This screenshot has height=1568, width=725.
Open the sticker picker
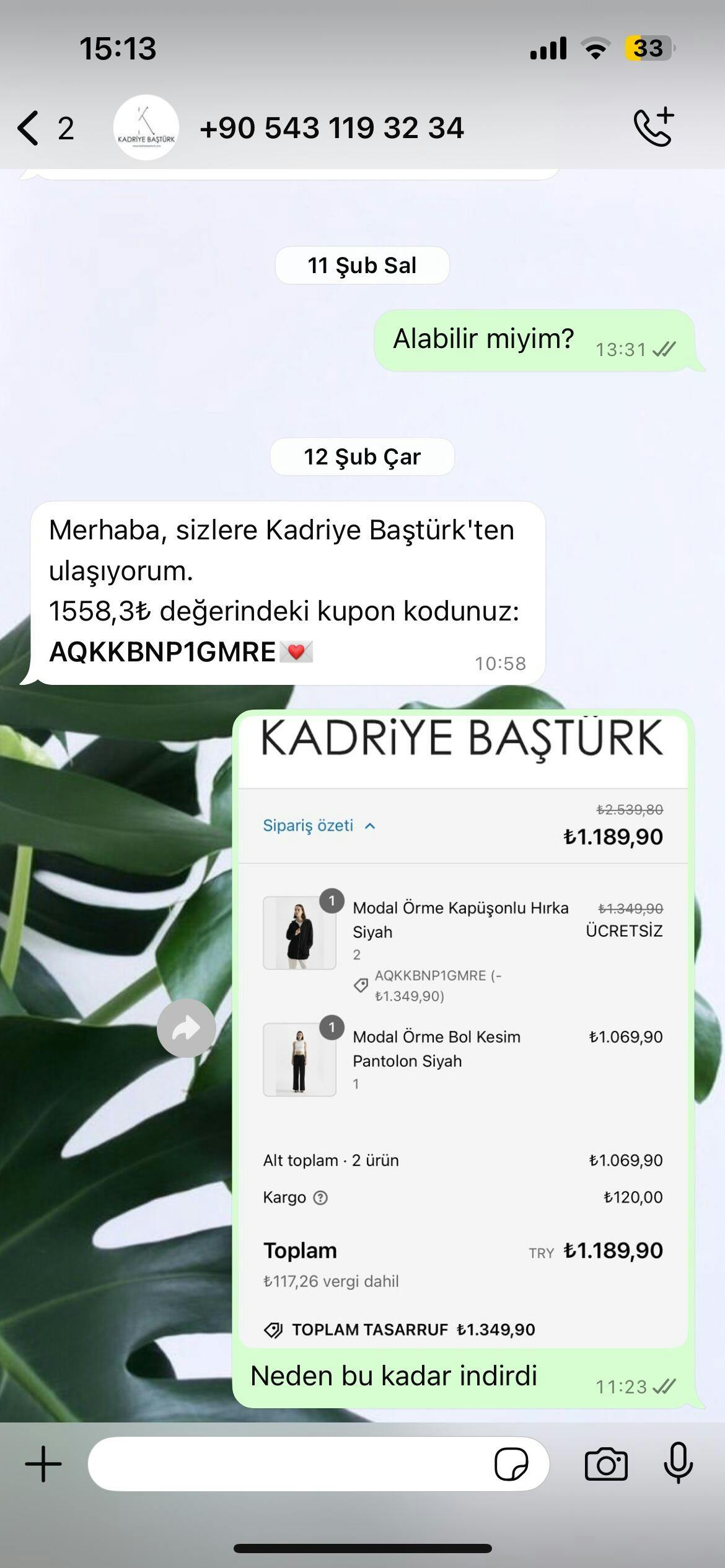511,1465
